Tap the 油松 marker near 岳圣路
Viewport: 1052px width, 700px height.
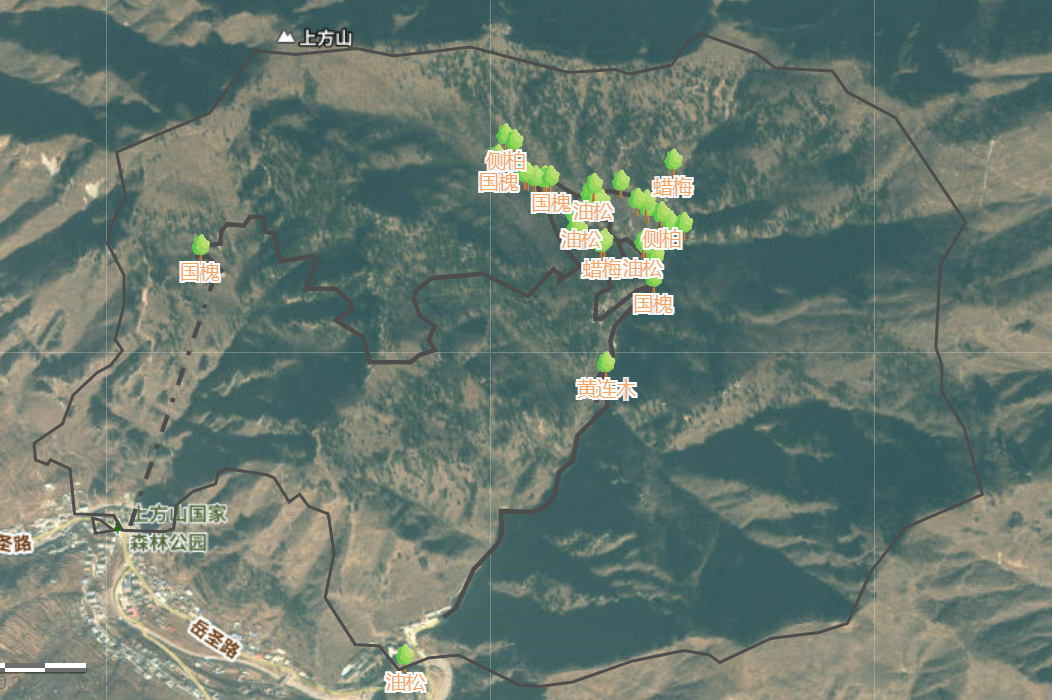click(x=404, y=657)
